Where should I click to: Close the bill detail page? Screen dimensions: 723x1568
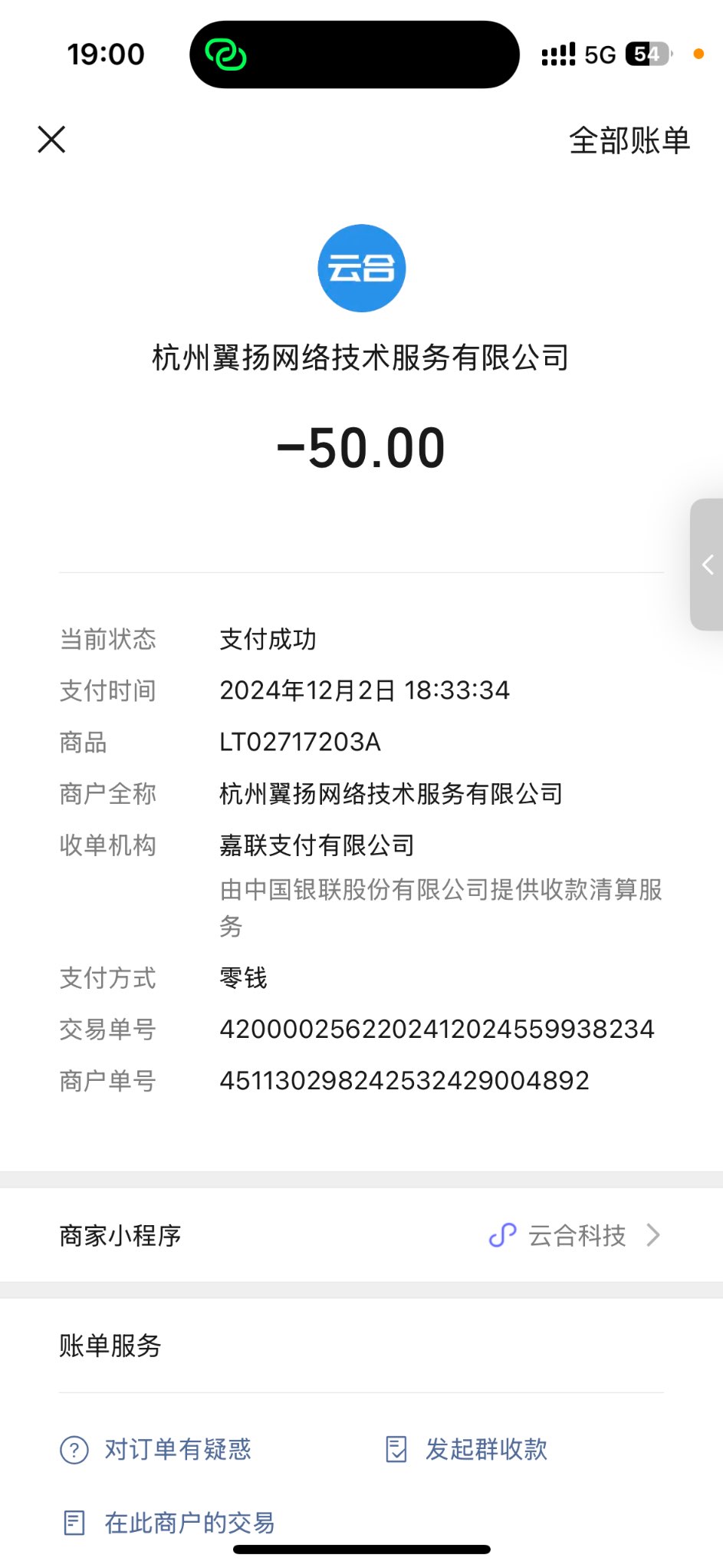pos(51,140)
